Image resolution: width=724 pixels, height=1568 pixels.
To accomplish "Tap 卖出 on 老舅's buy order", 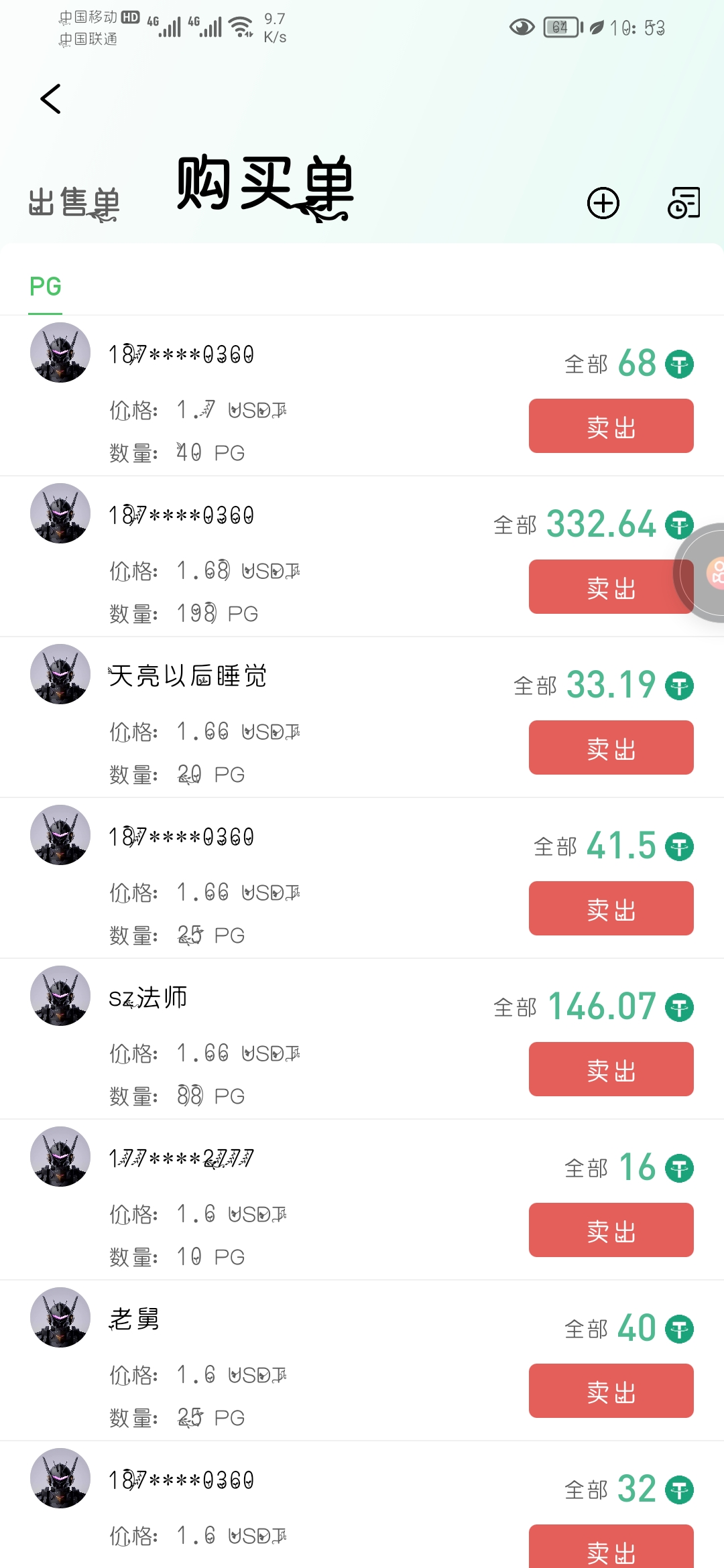I will coord(611,1391).
